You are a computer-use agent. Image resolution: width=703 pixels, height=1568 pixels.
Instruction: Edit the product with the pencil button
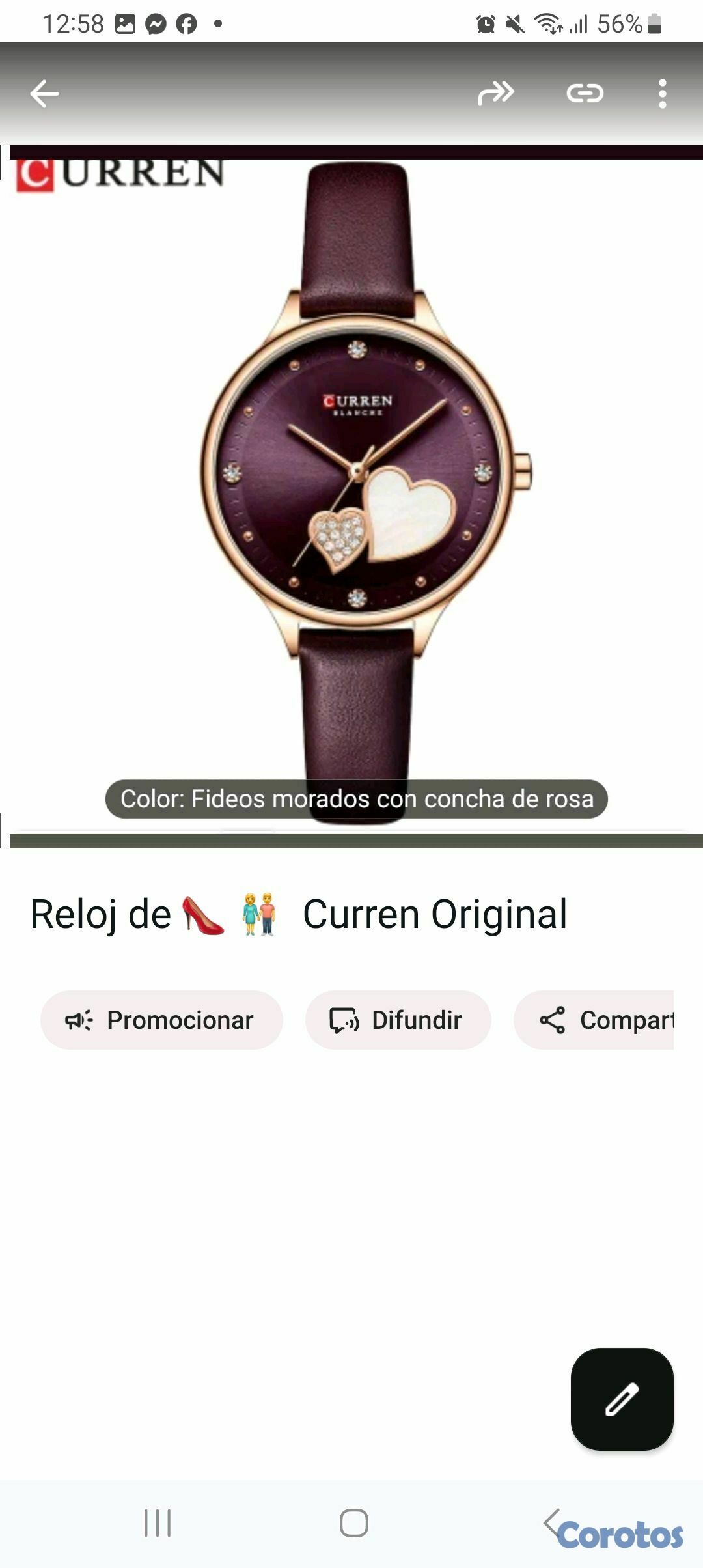click(622, 1399)
